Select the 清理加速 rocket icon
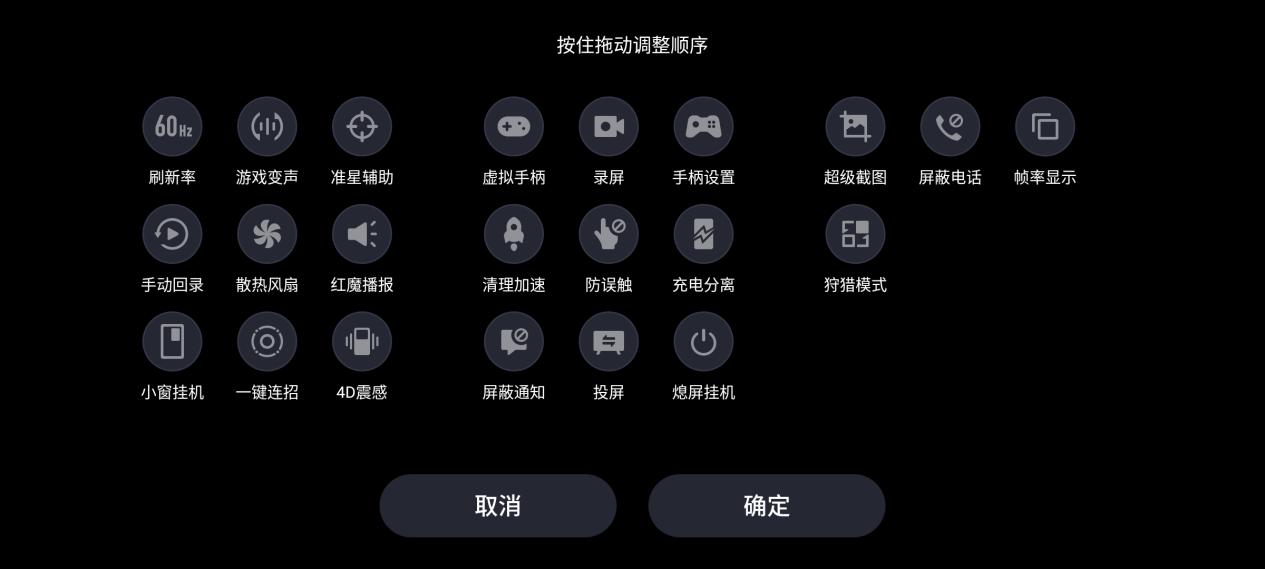1265x569 pixels. [x=514, y=234]
